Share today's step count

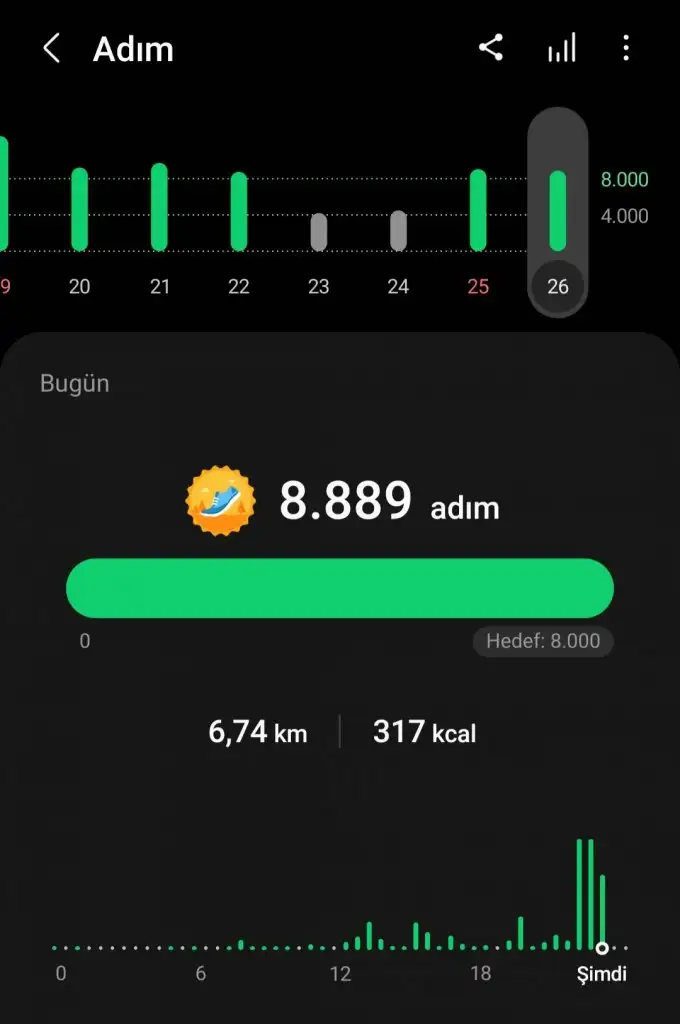pyautogui.click(x=491, y=48)
